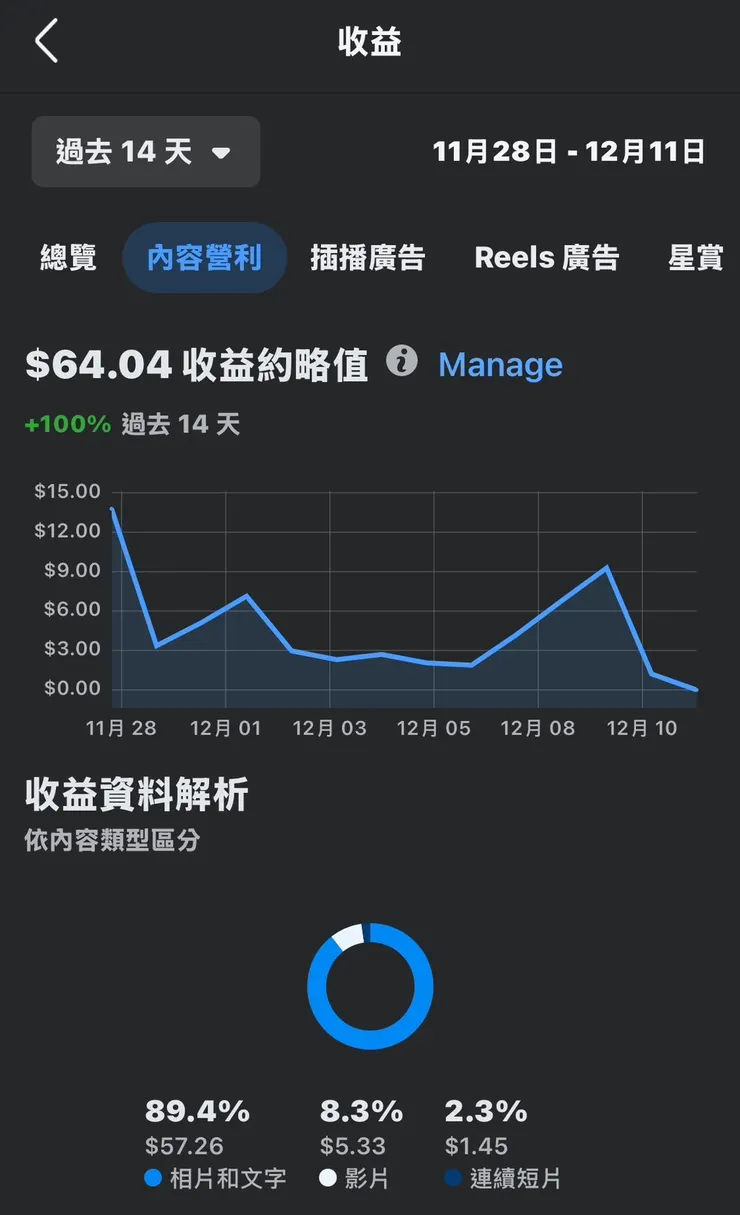Tap the back arrow to leave 收益 screen

tap(47, 42)
